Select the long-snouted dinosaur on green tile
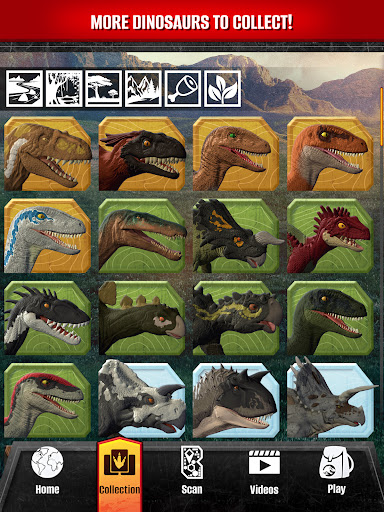 click(142, 236)
